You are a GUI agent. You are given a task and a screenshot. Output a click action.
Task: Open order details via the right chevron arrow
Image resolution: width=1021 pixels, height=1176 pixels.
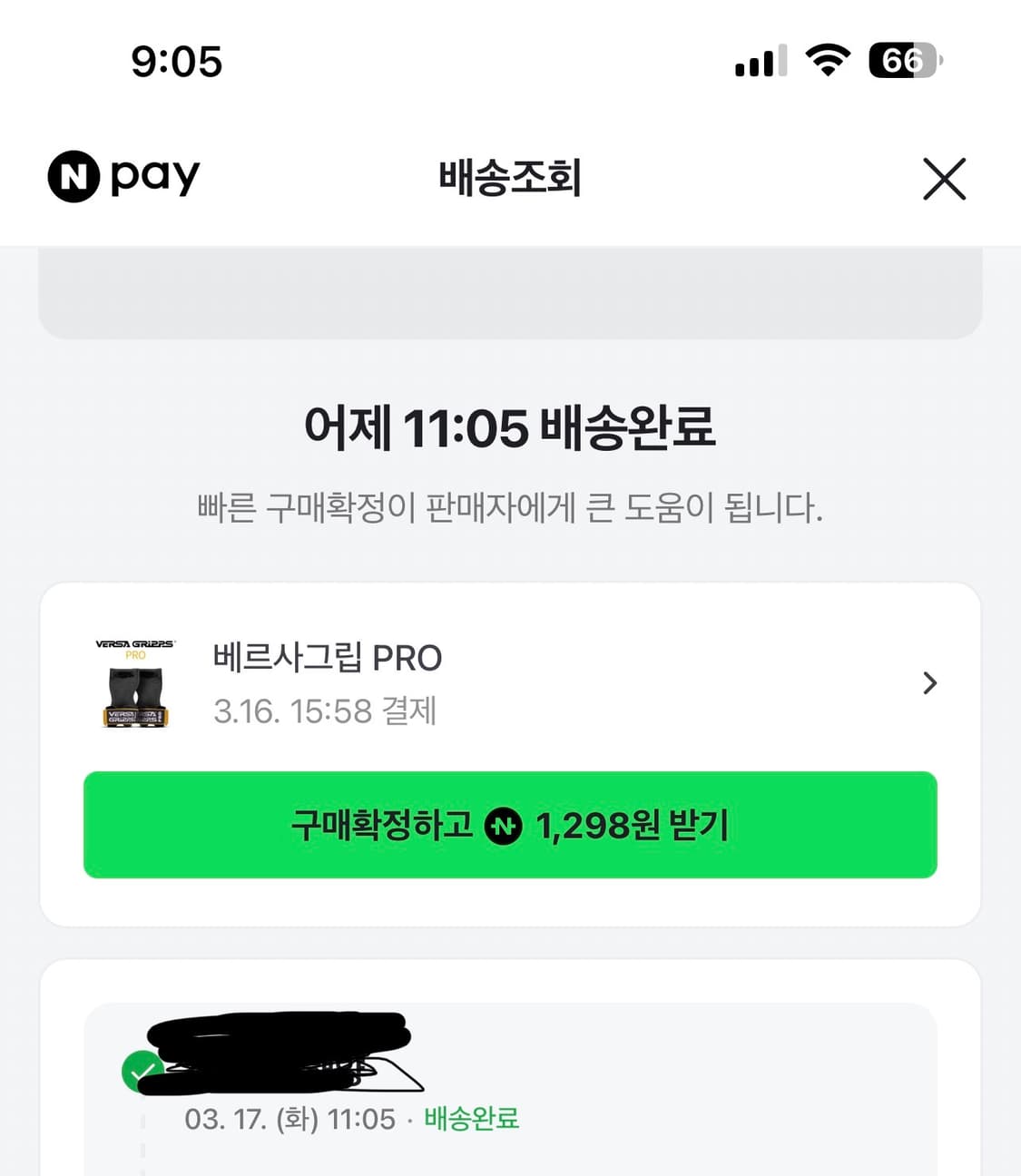tap(928, 682)
